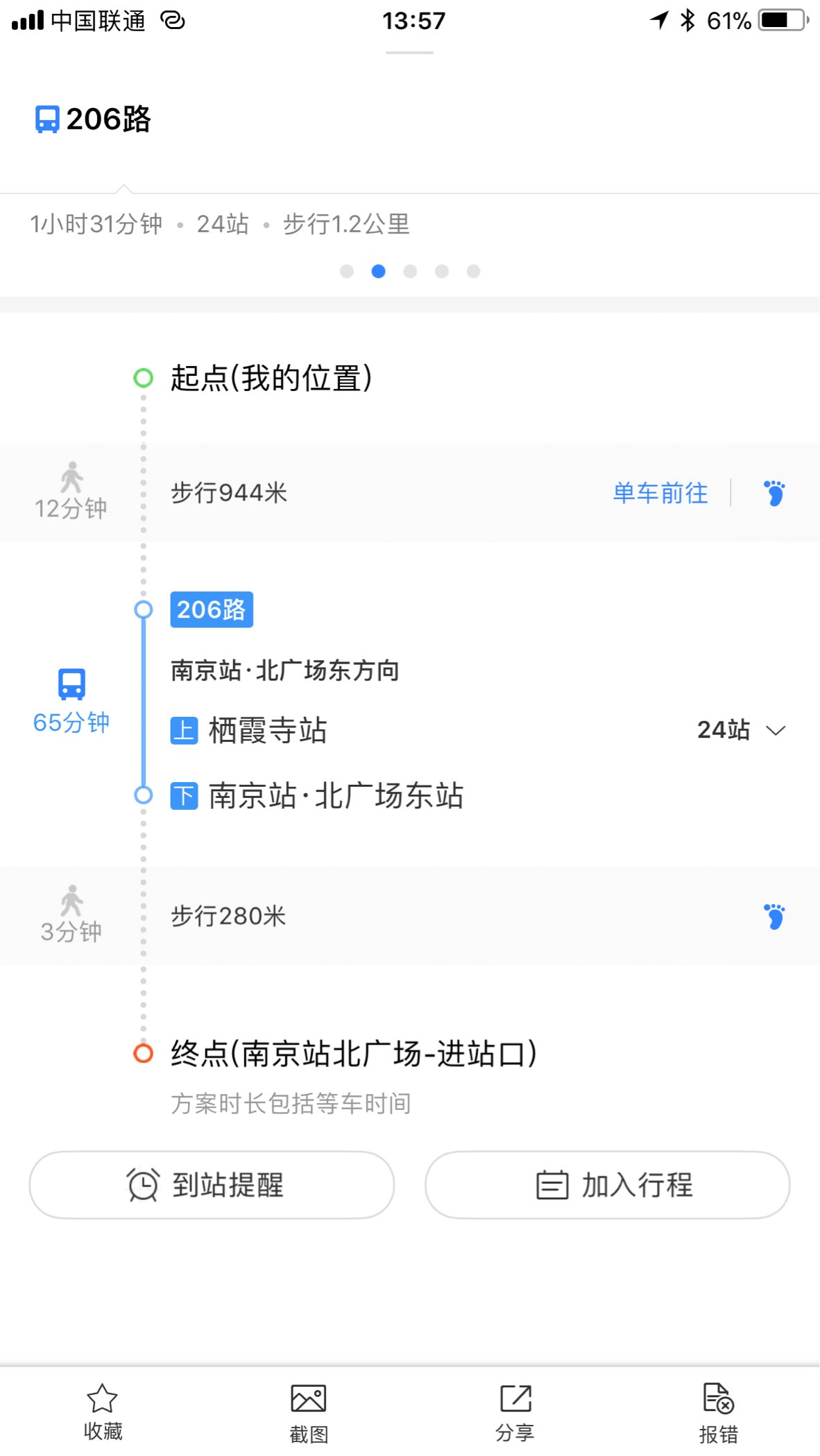This screenshot has height=1456, width=820.
Task: Set 到站提醒 arrival reminder
Action: point(212,1185)
